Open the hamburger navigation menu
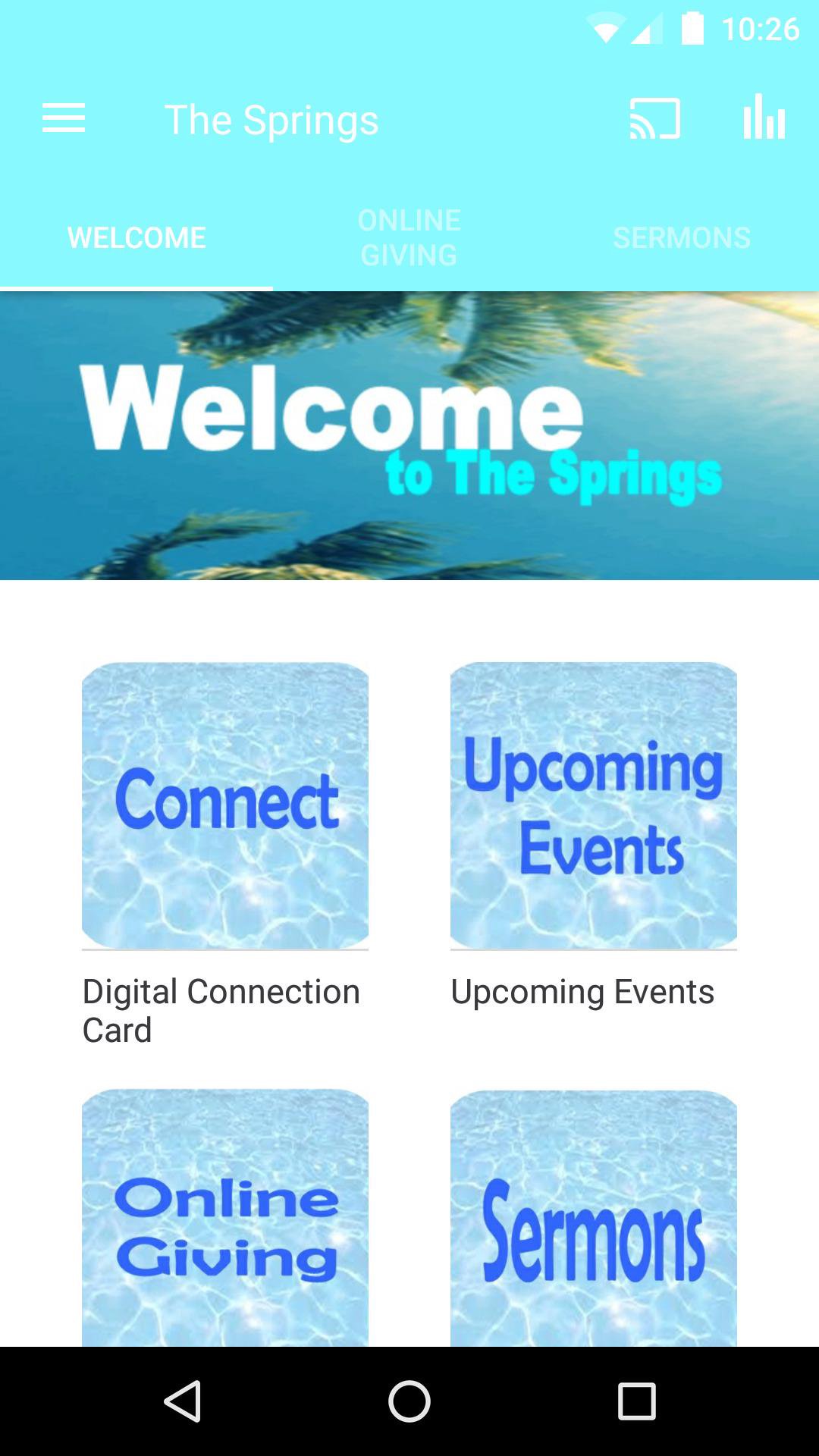This screenshot has height=1456, width=819. click(64, 119)
